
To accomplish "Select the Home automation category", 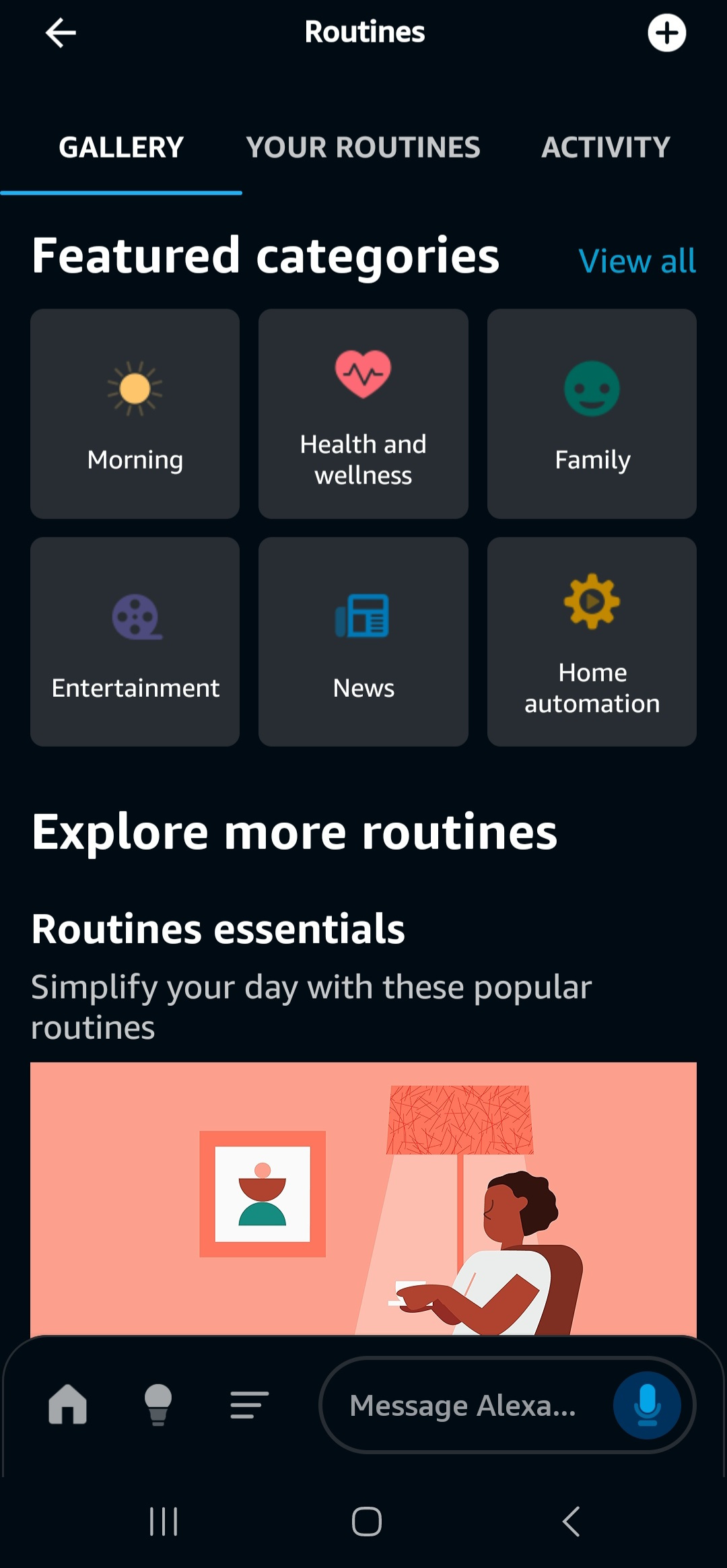I will [x=592, y=642].
